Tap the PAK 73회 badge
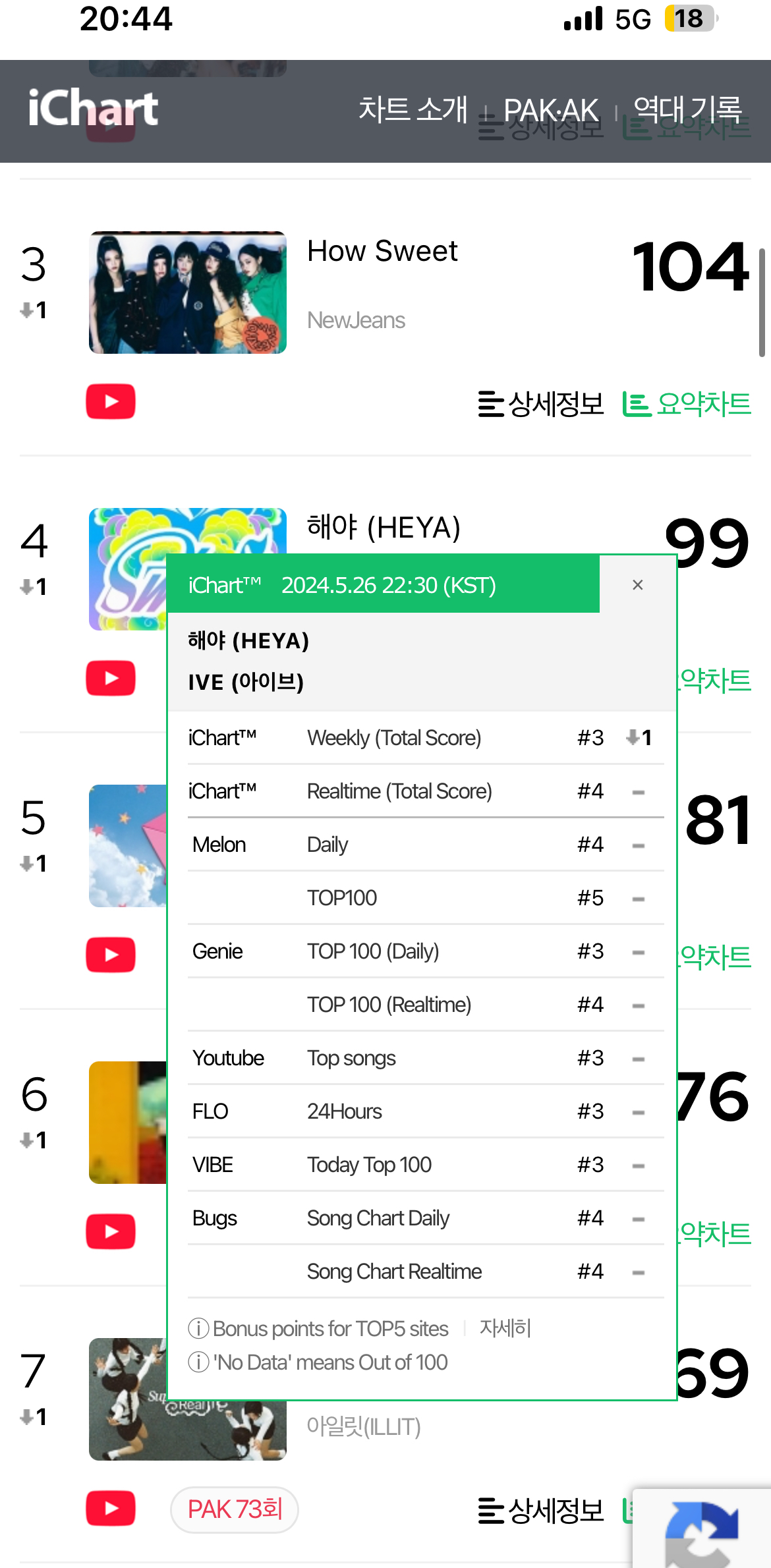Screen dimensions: 771x1568 (235, 1509)
